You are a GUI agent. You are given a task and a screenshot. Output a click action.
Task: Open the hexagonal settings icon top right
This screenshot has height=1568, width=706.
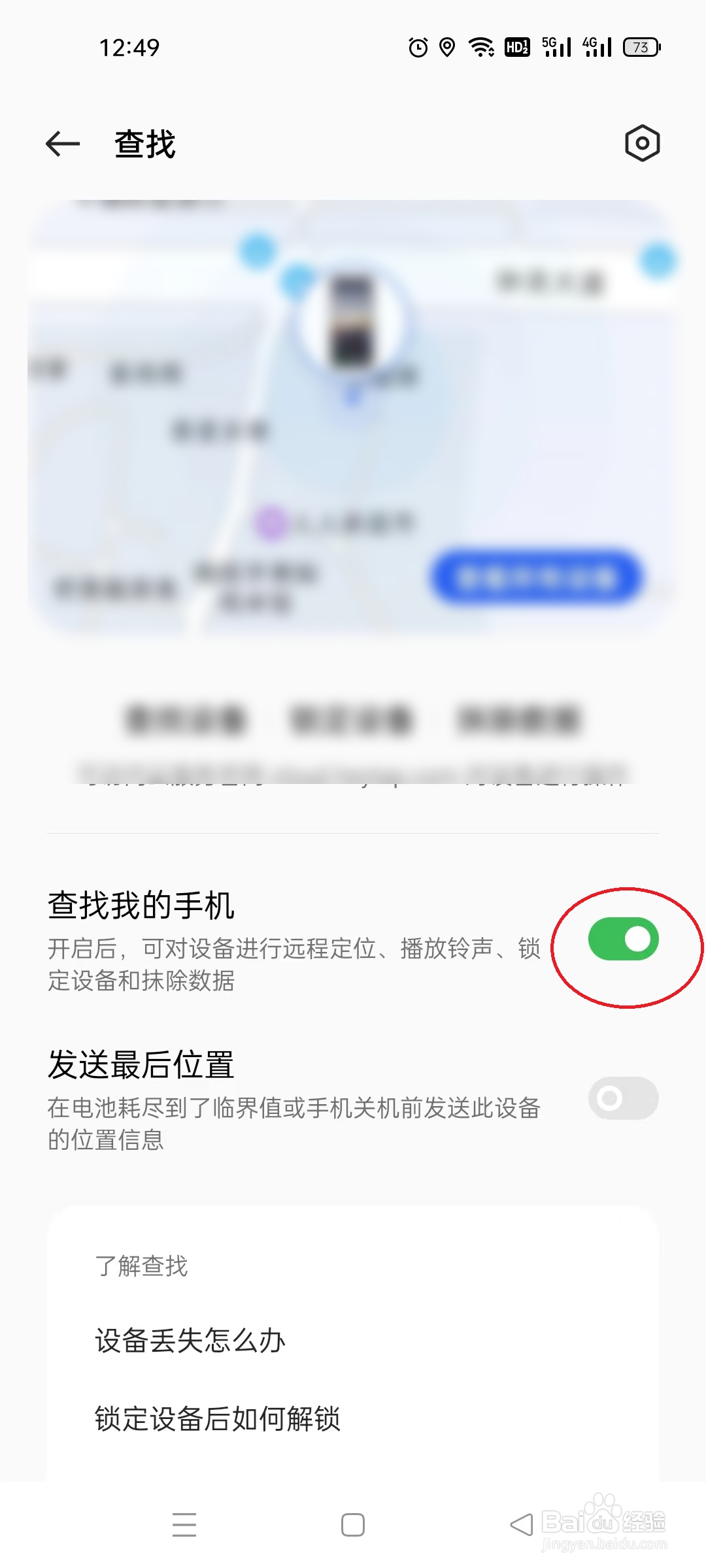click(641, 144)
